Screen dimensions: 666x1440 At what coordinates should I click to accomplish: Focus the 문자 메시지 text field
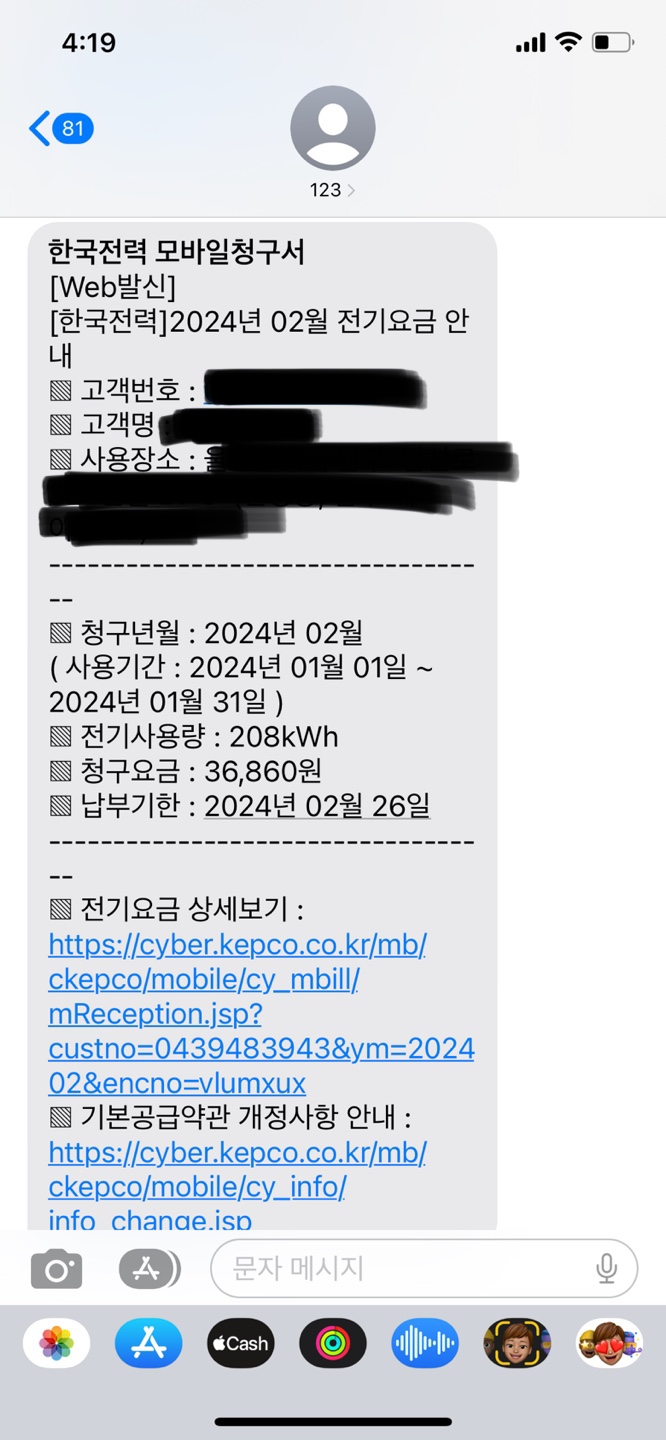(400, 1269)
